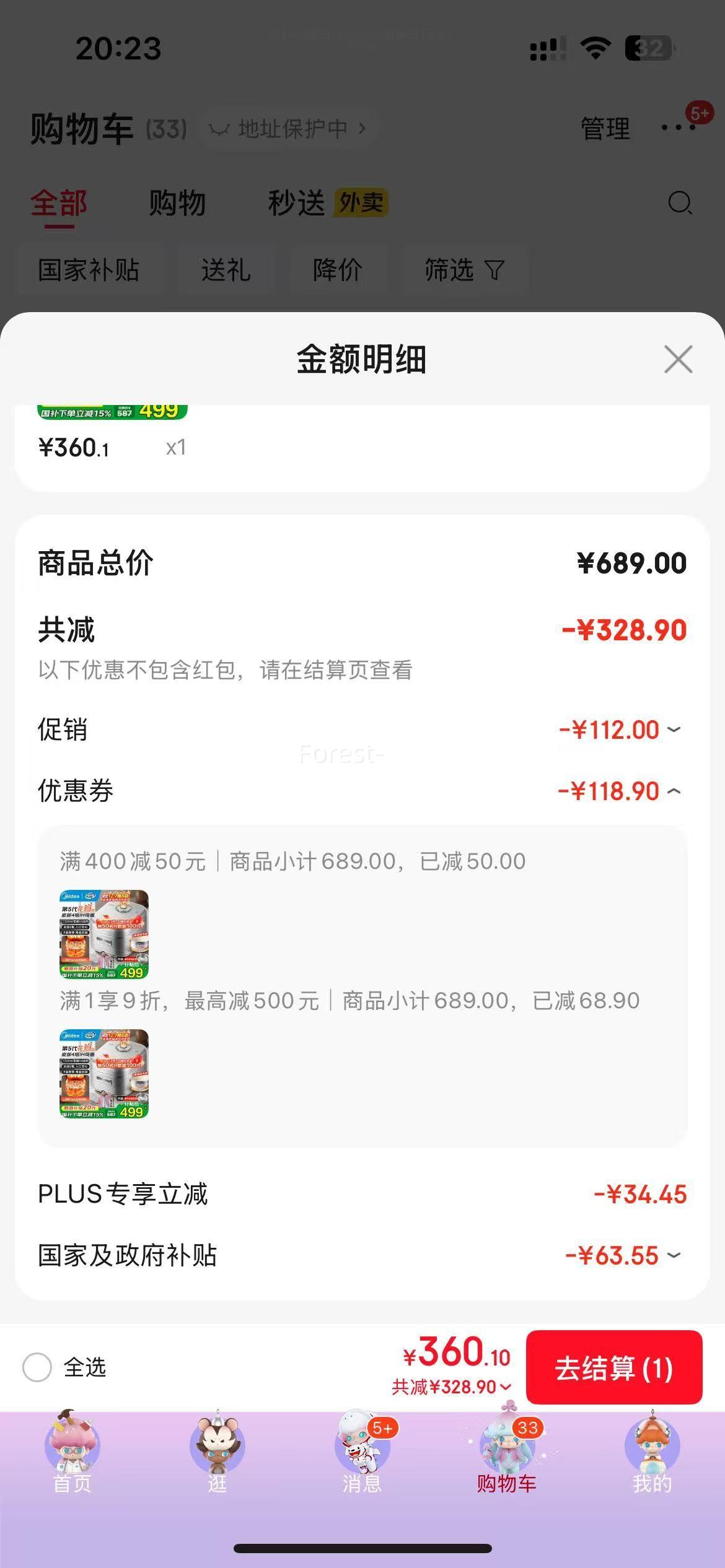Open 管理 to manage cart items

coord(604,128)
